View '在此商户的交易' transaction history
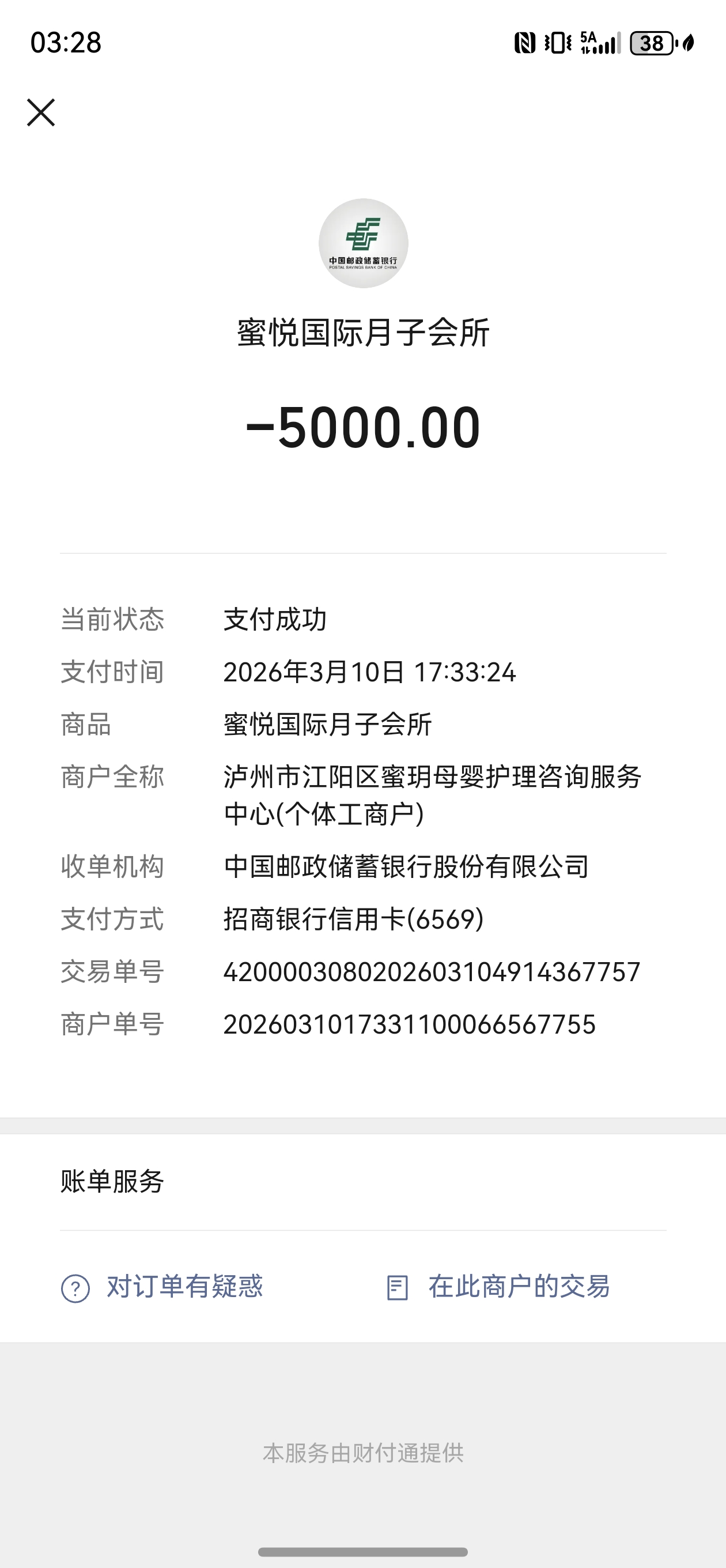The image size is (726, 1568). [498, 1287]
